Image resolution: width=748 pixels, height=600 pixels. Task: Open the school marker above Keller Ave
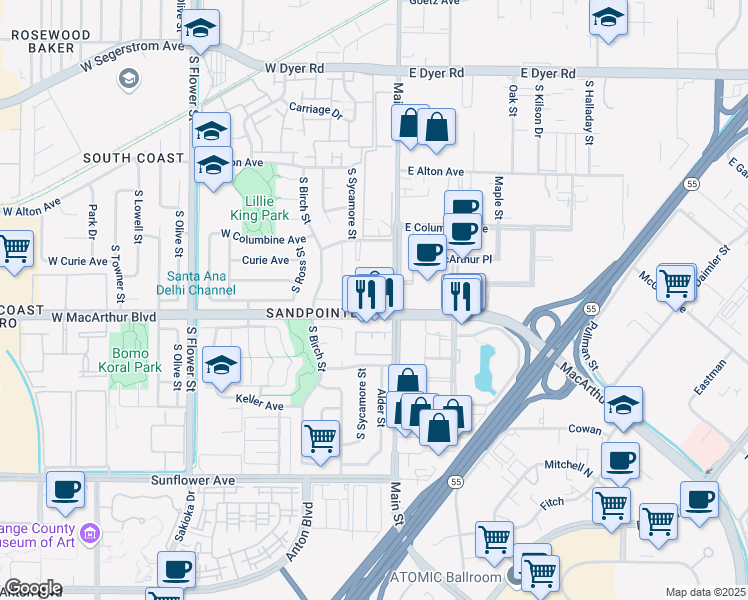221,367
